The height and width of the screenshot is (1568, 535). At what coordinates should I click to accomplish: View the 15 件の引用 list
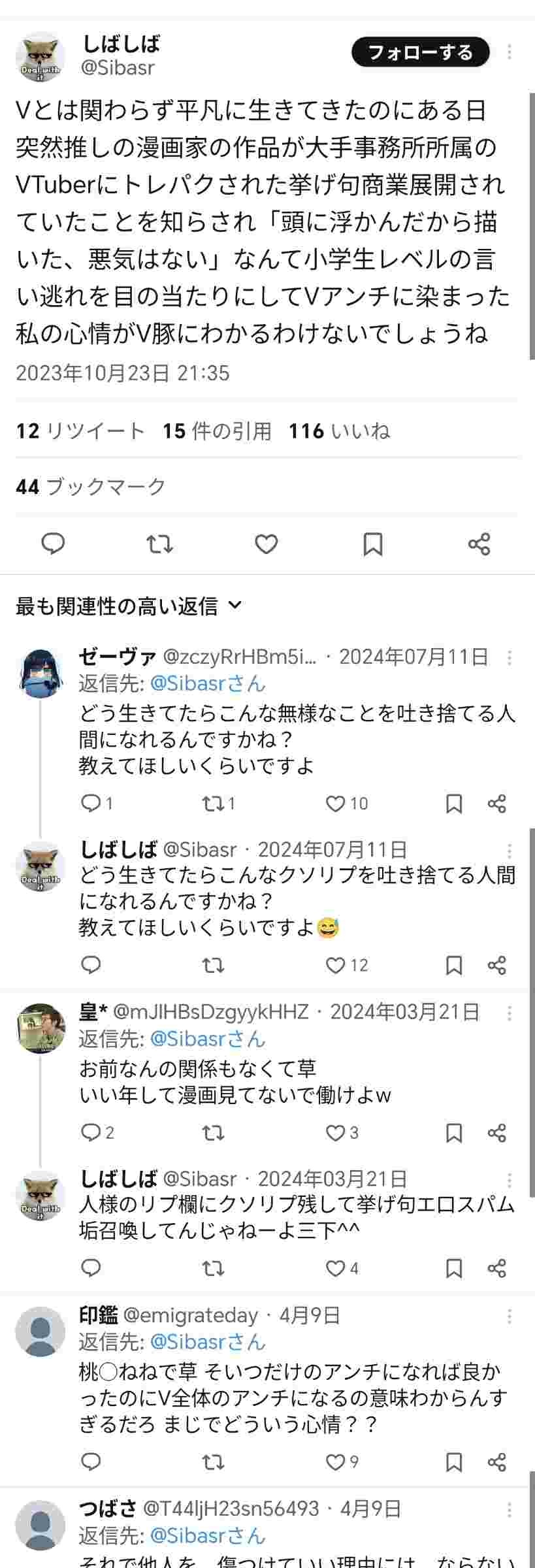(217, 431)
